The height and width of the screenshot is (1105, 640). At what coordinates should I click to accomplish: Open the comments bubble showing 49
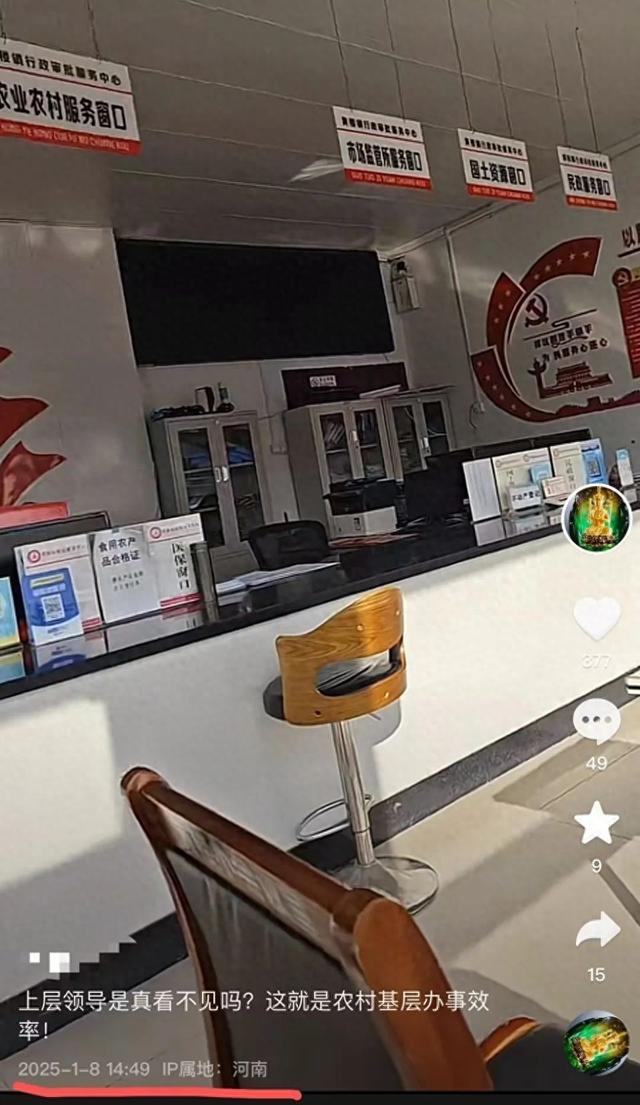597,720
